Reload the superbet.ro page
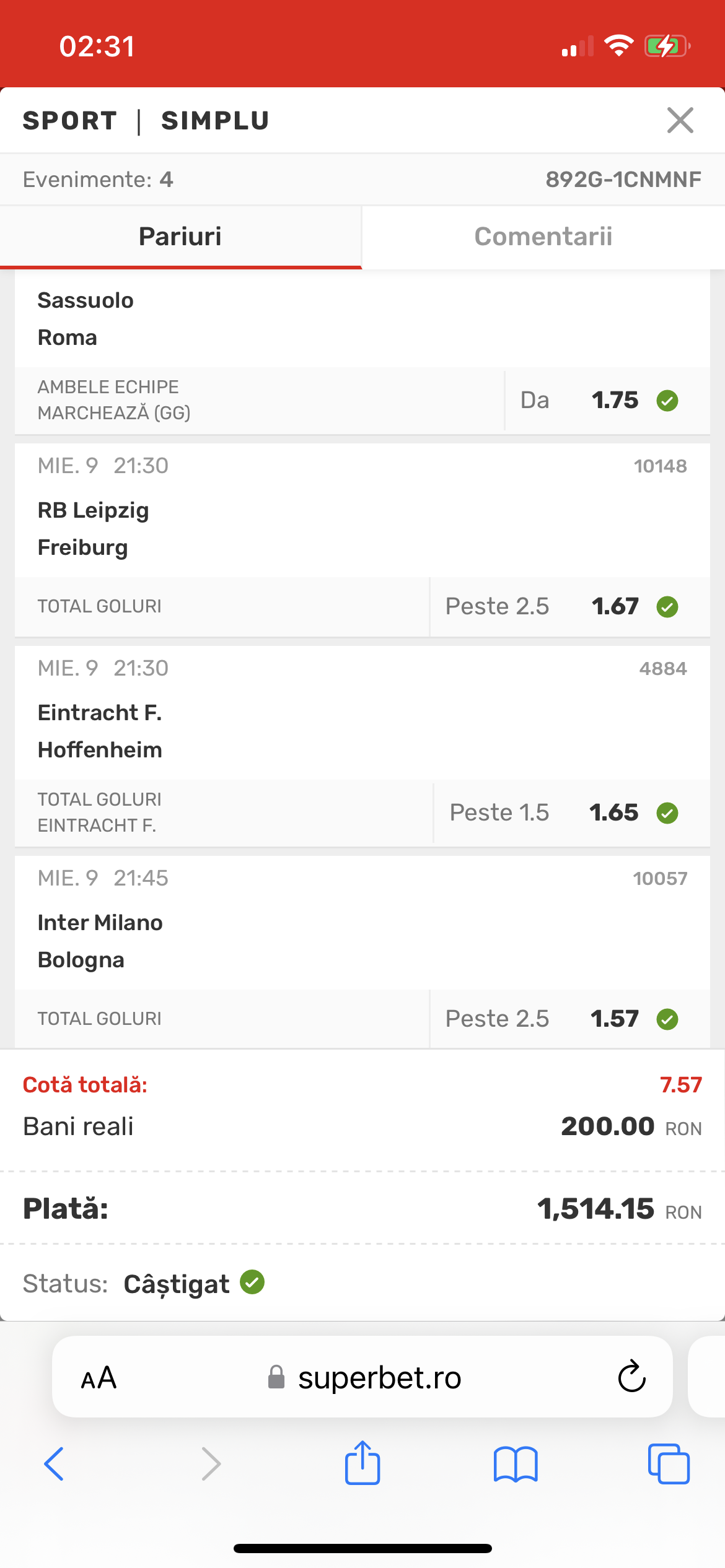Screen dimensions: 725x1568 [631, 1377]
